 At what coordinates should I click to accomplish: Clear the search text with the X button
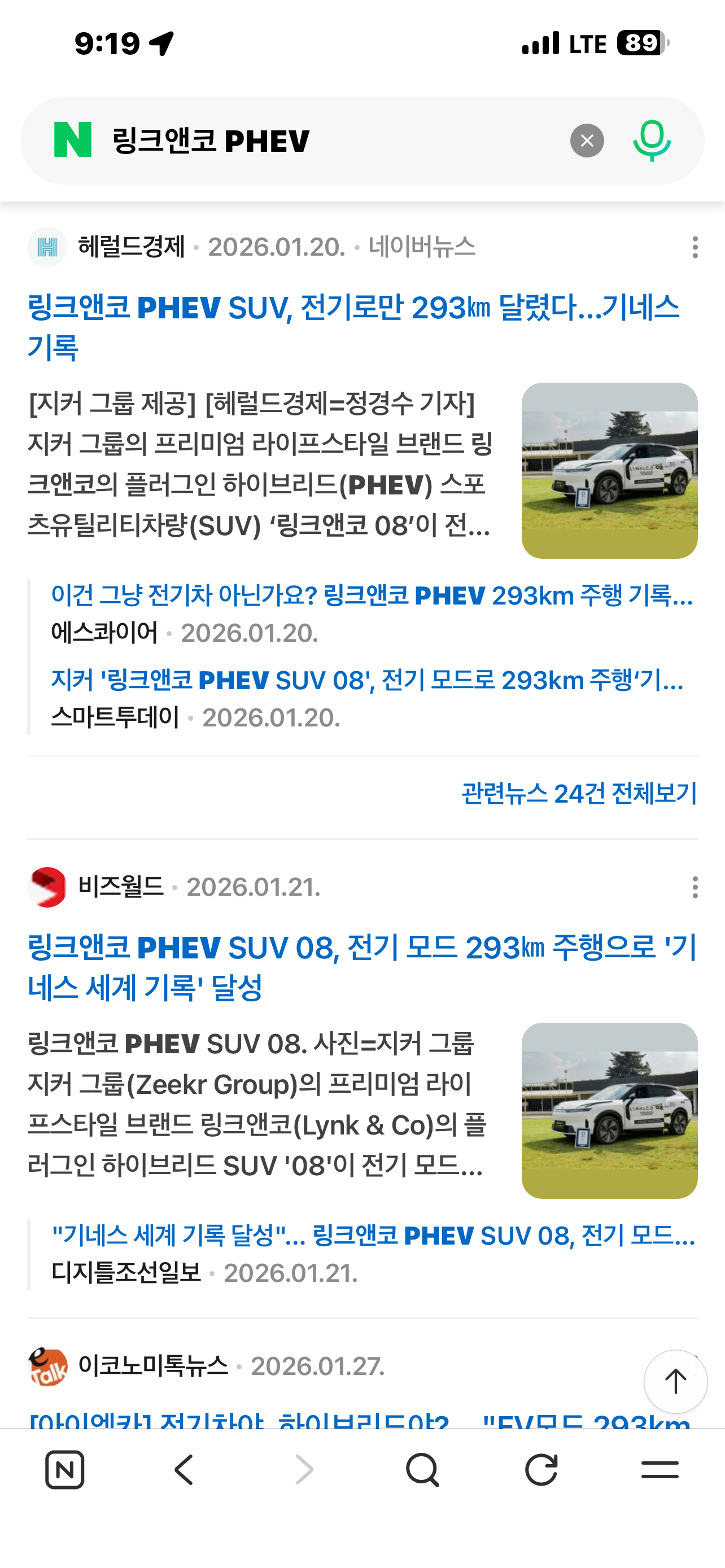(x=587, y=141)
